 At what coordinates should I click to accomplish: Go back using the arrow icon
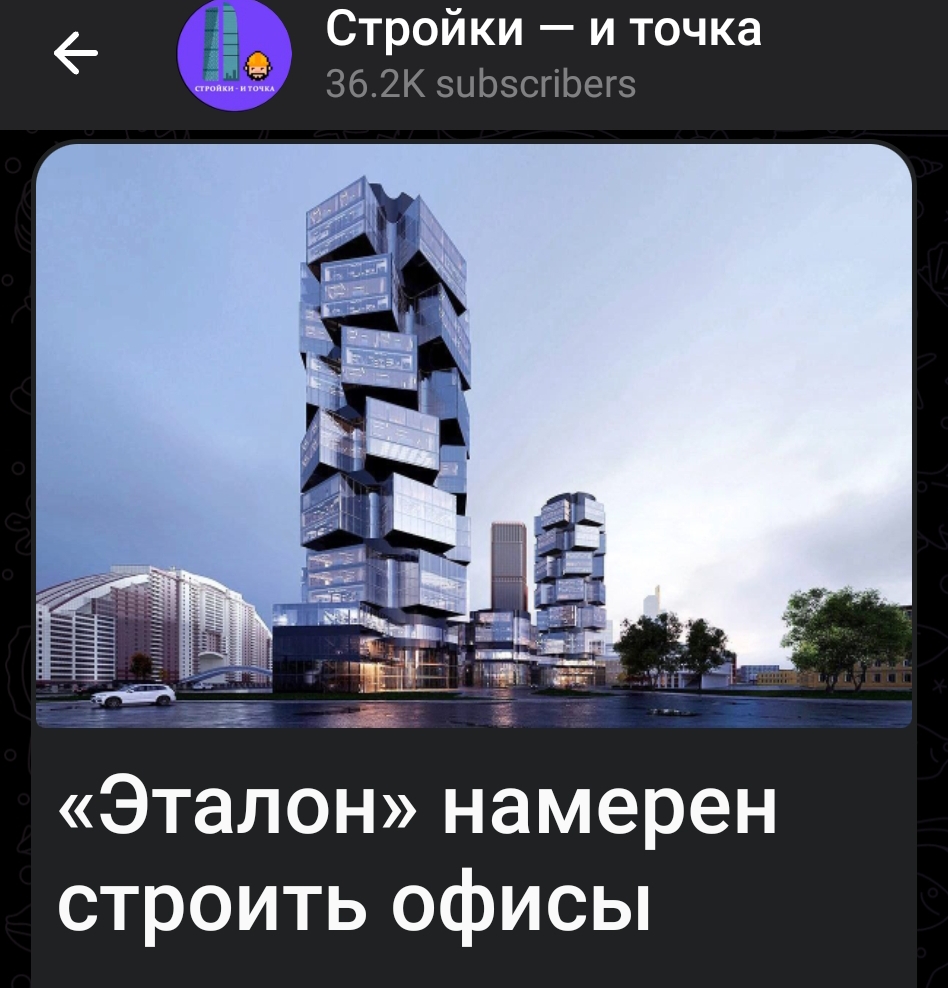pos(76,54)
